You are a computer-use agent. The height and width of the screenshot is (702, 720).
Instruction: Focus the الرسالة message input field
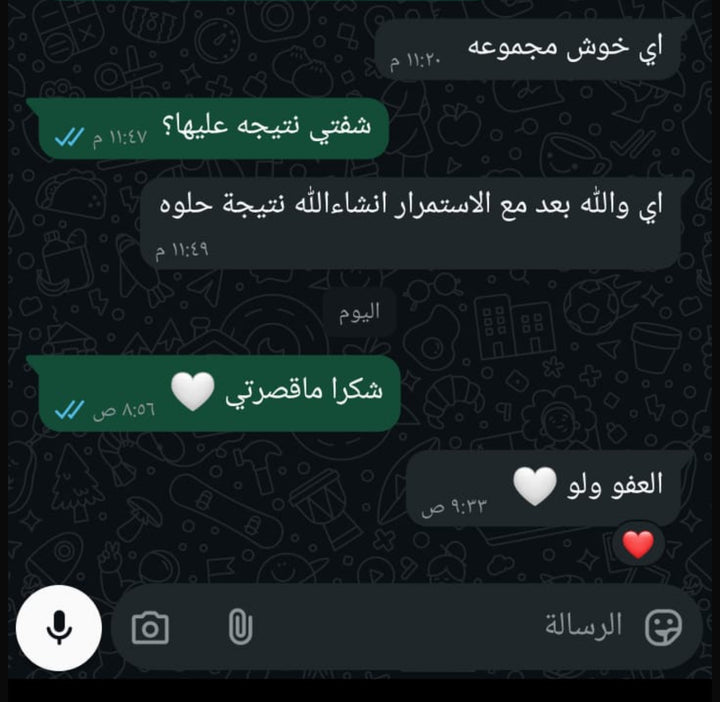(450, 627)
